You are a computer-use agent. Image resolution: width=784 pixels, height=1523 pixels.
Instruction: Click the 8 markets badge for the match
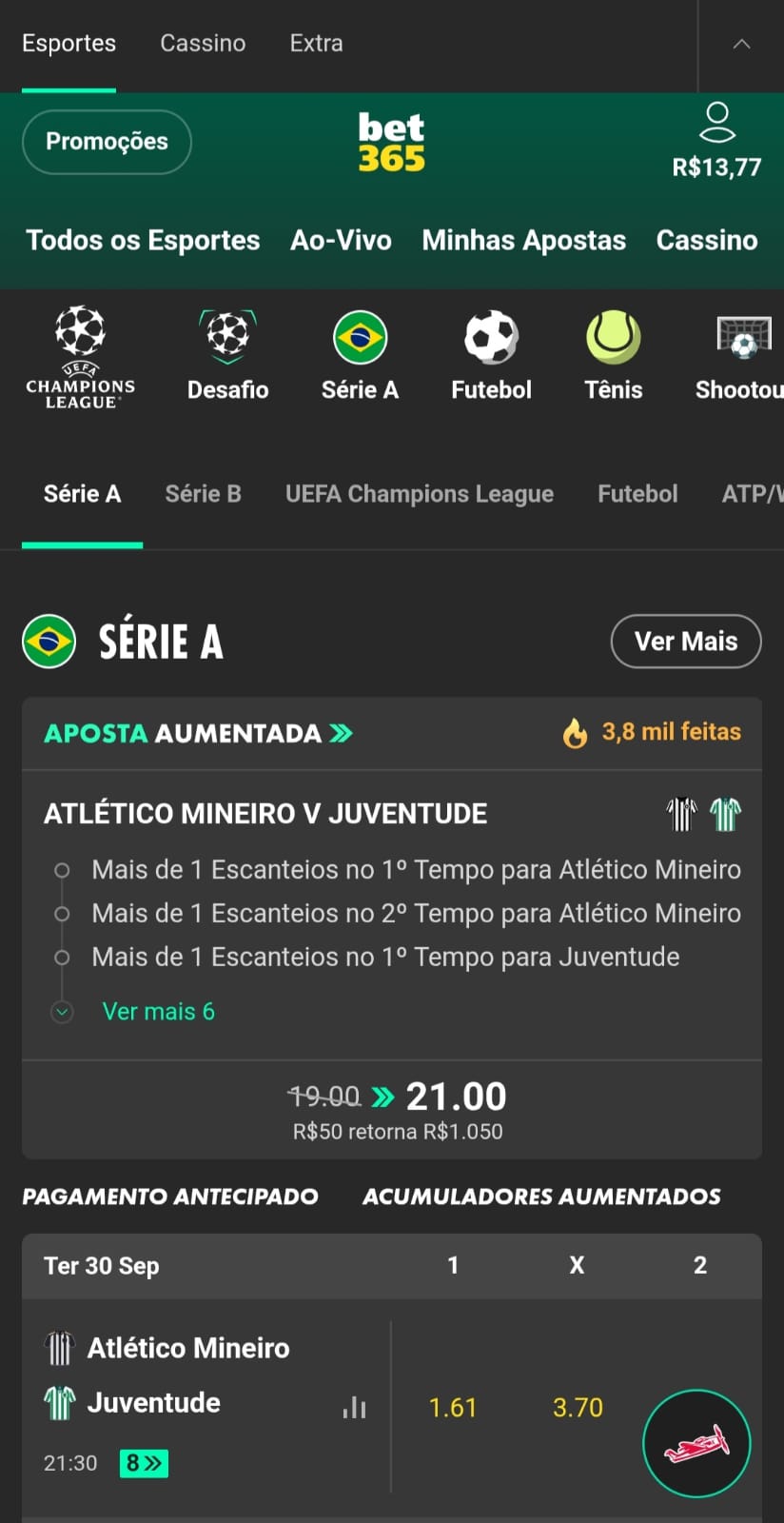143,1463
